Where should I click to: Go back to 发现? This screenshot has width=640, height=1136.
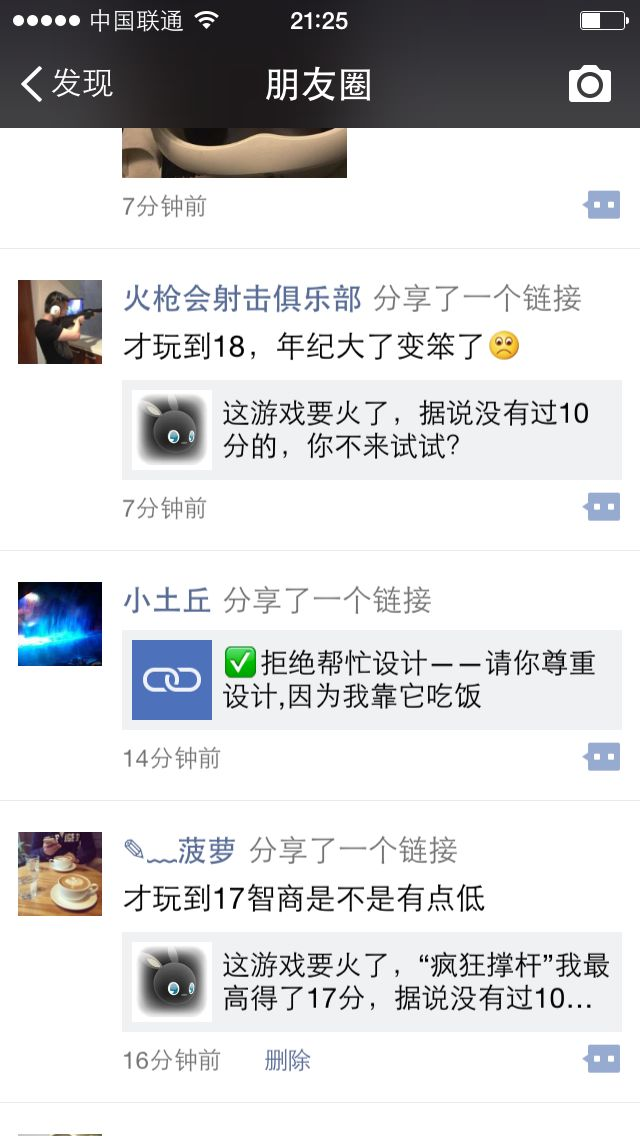pyautogui.click(x=67, y=83)
